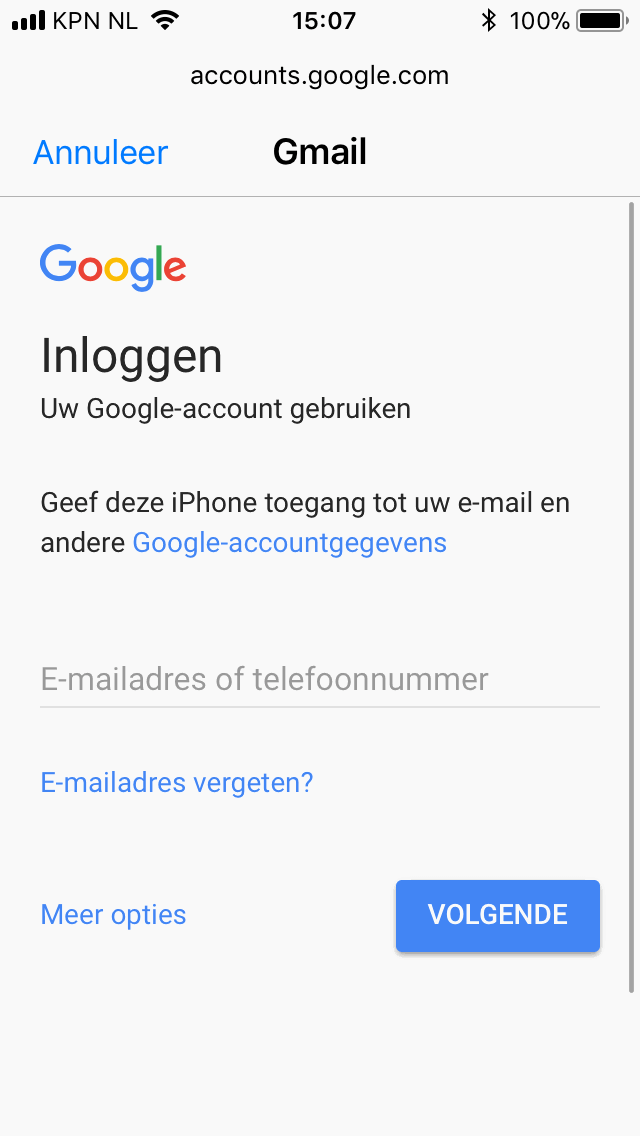
Task: Continue with the VOLGENDE button
Action: click(x=497, y=915)
